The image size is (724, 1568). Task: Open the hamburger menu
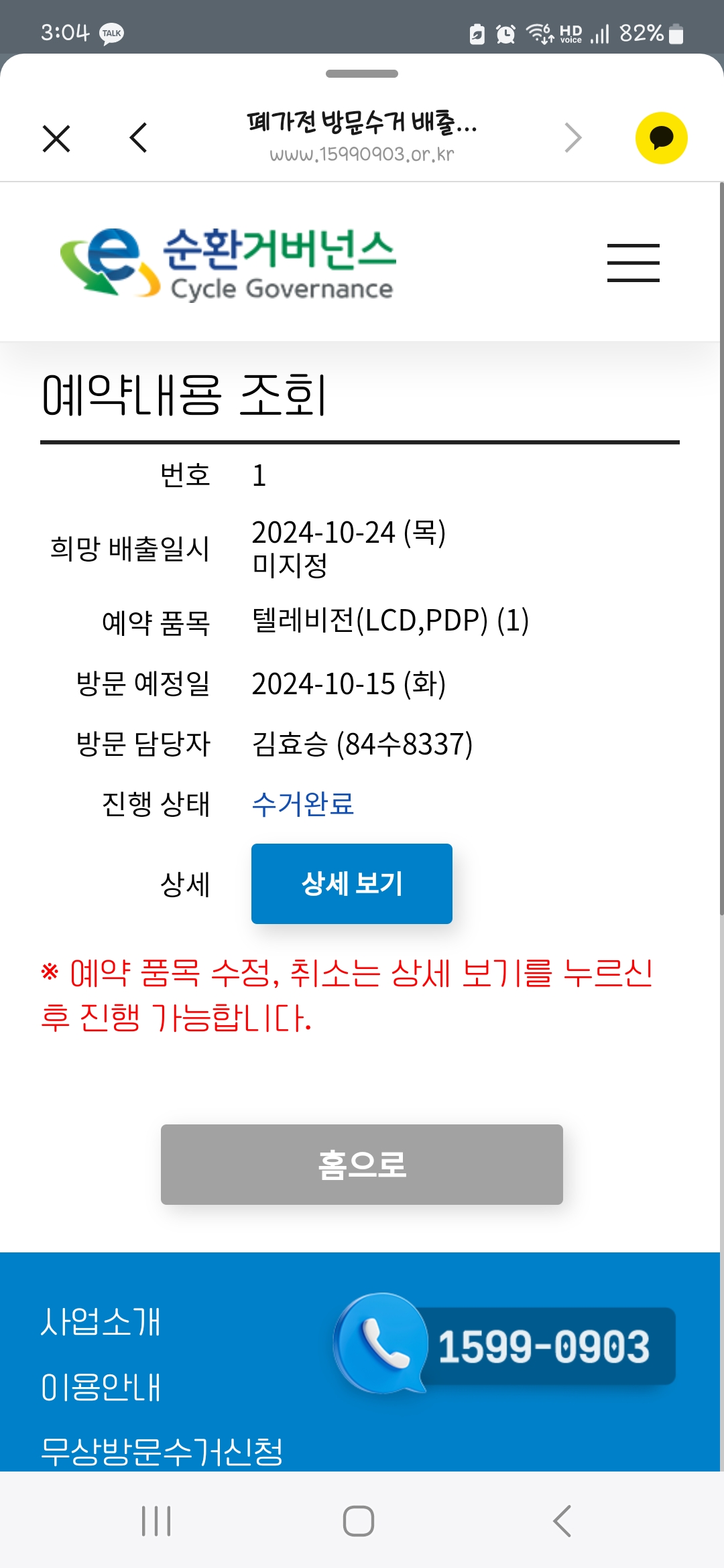pos(633,263)
